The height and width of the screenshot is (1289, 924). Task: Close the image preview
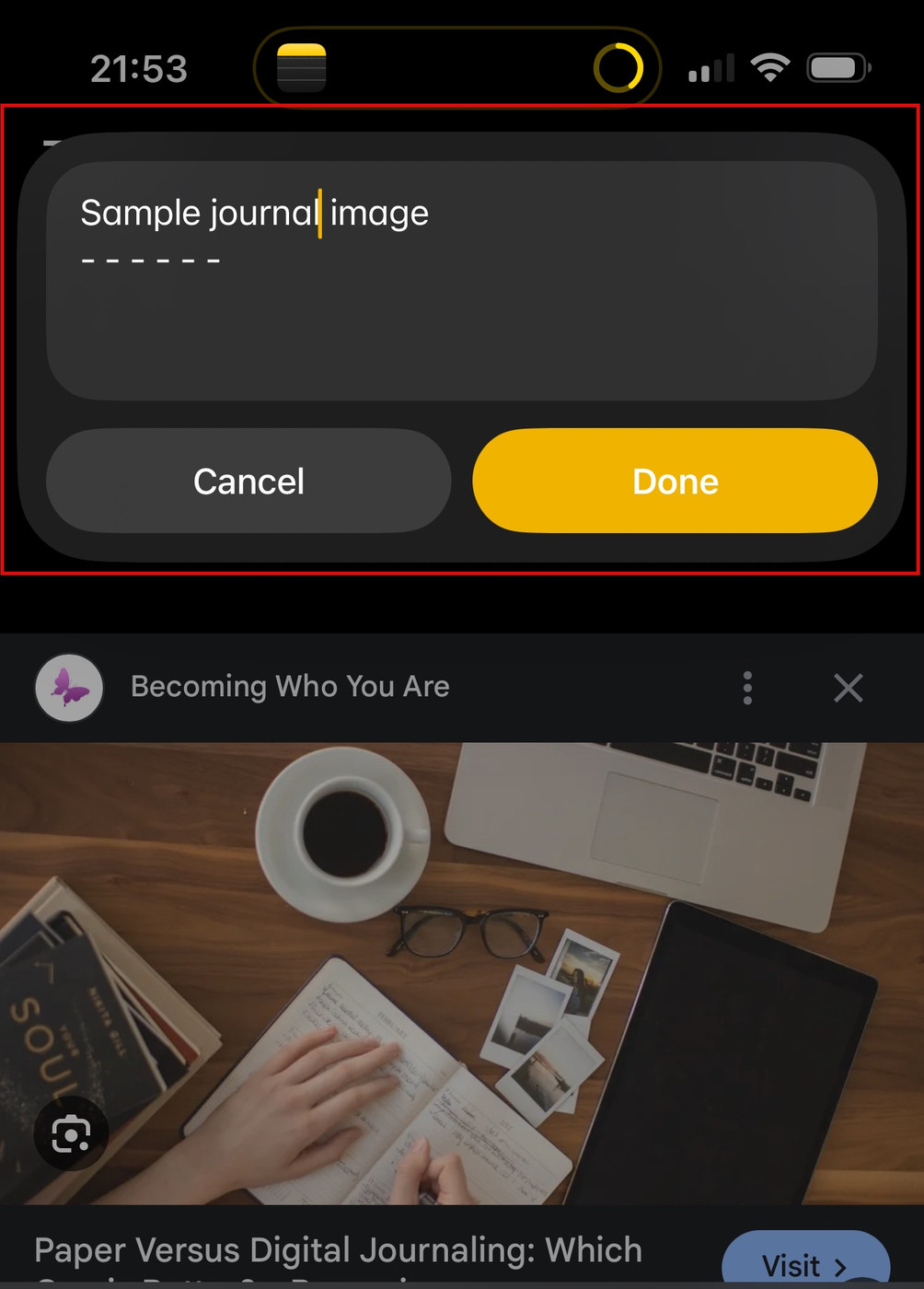[848, 688]
